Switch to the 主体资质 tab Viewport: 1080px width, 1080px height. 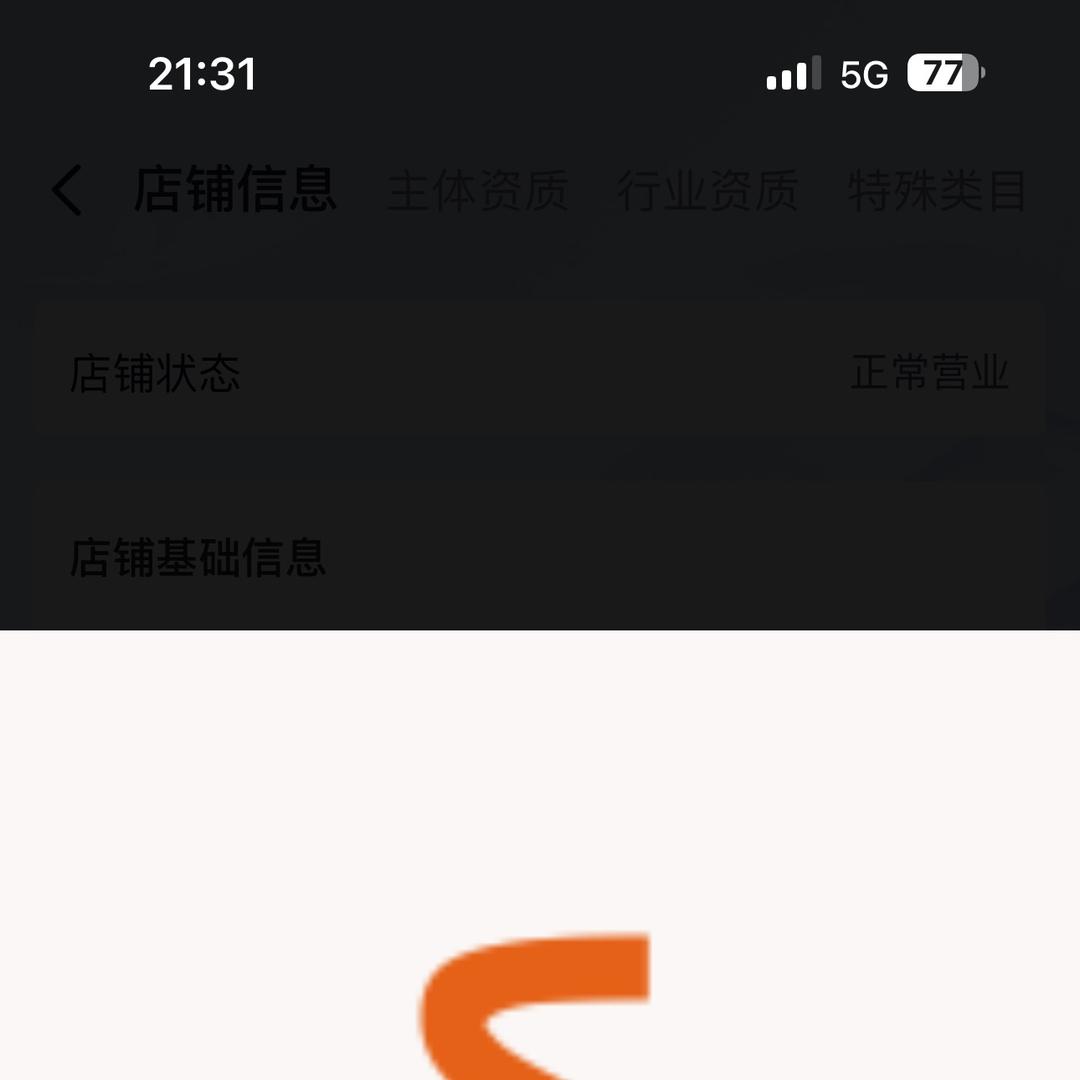point(478,191)
